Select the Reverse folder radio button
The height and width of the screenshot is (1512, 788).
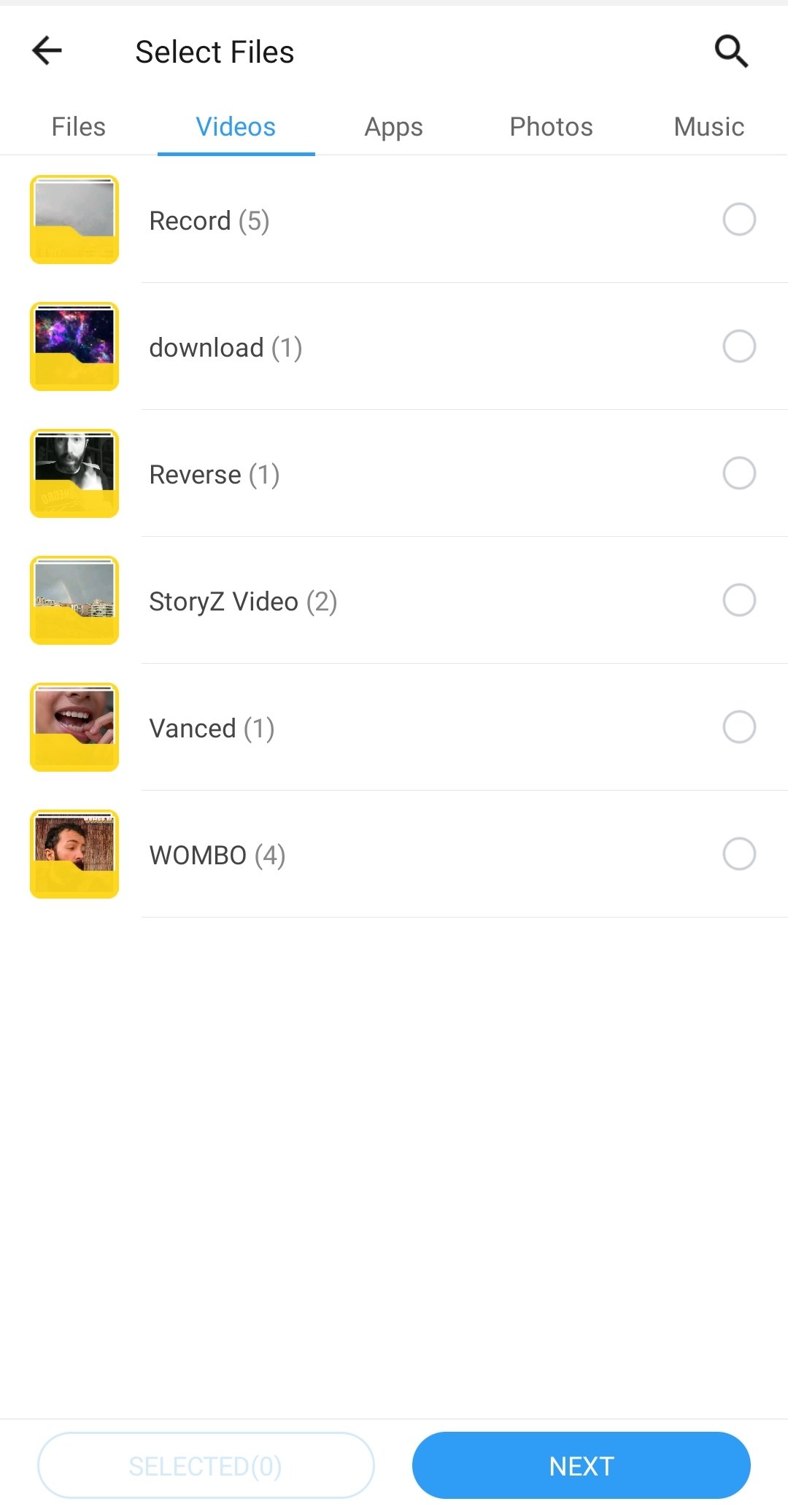(x=738, y=473)
